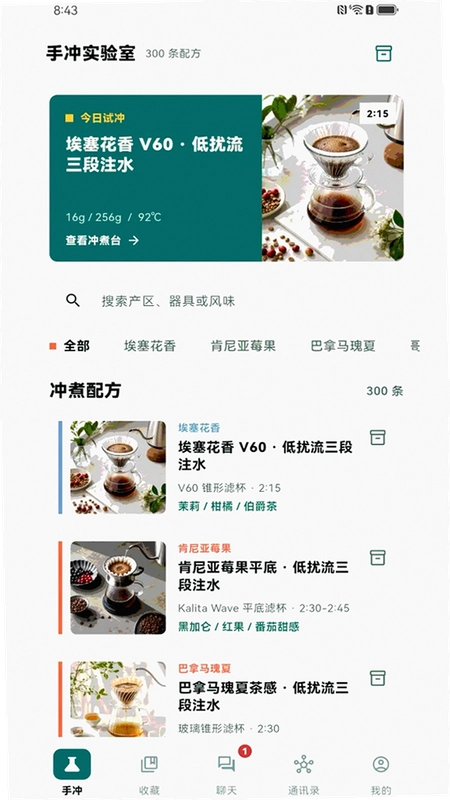This screenshot has width=450, height=800.
Task: Filter by 埃塞花香 chip
Action: (x=150, y=346)
